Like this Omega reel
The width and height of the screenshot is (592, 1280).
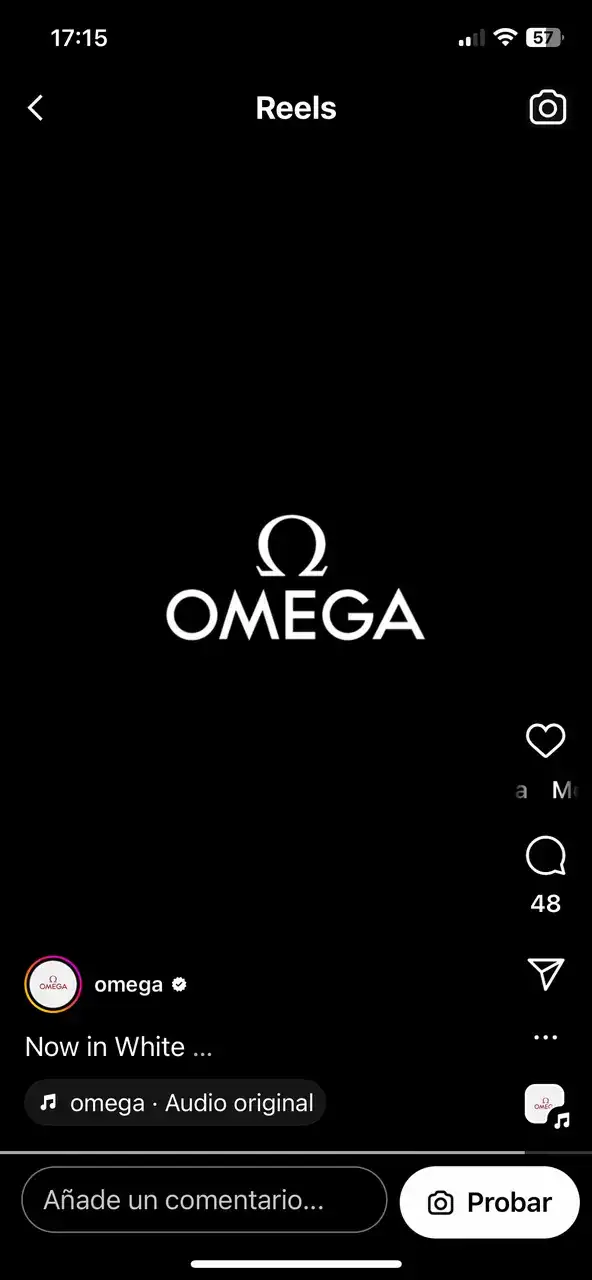(545, 741)
